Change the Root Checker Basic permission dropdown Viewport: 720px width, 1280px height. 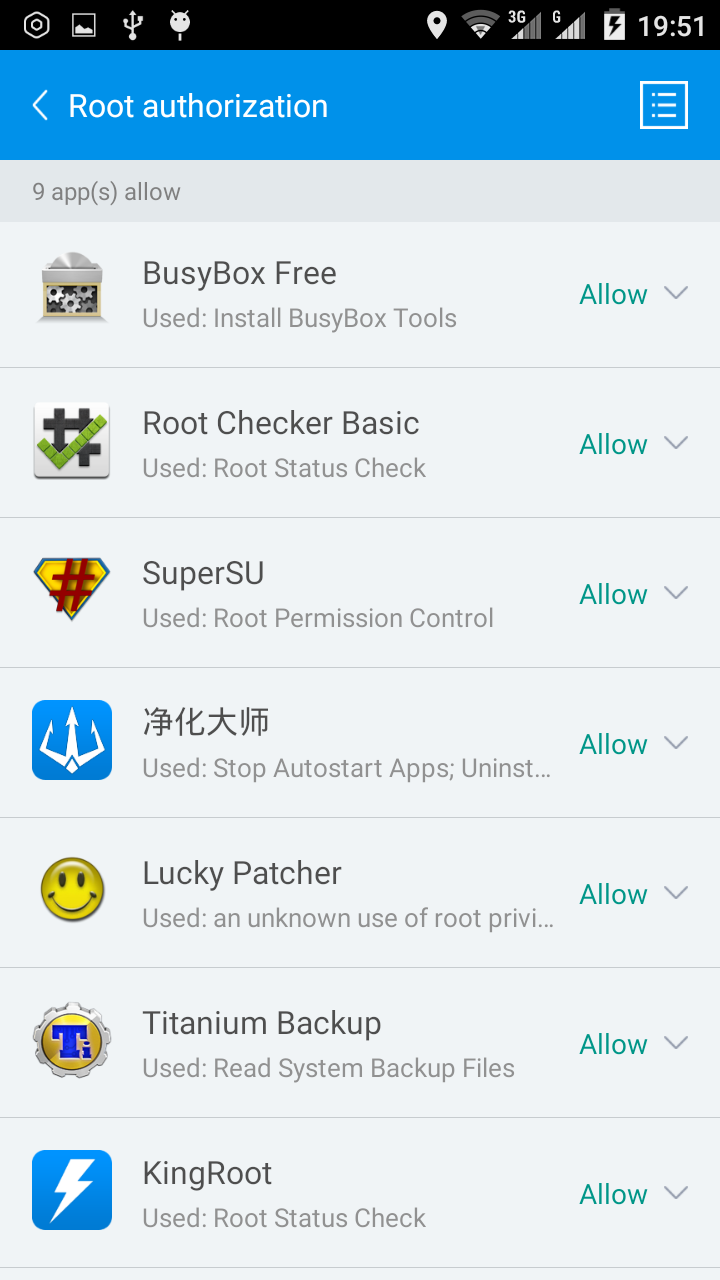(634, 444)
